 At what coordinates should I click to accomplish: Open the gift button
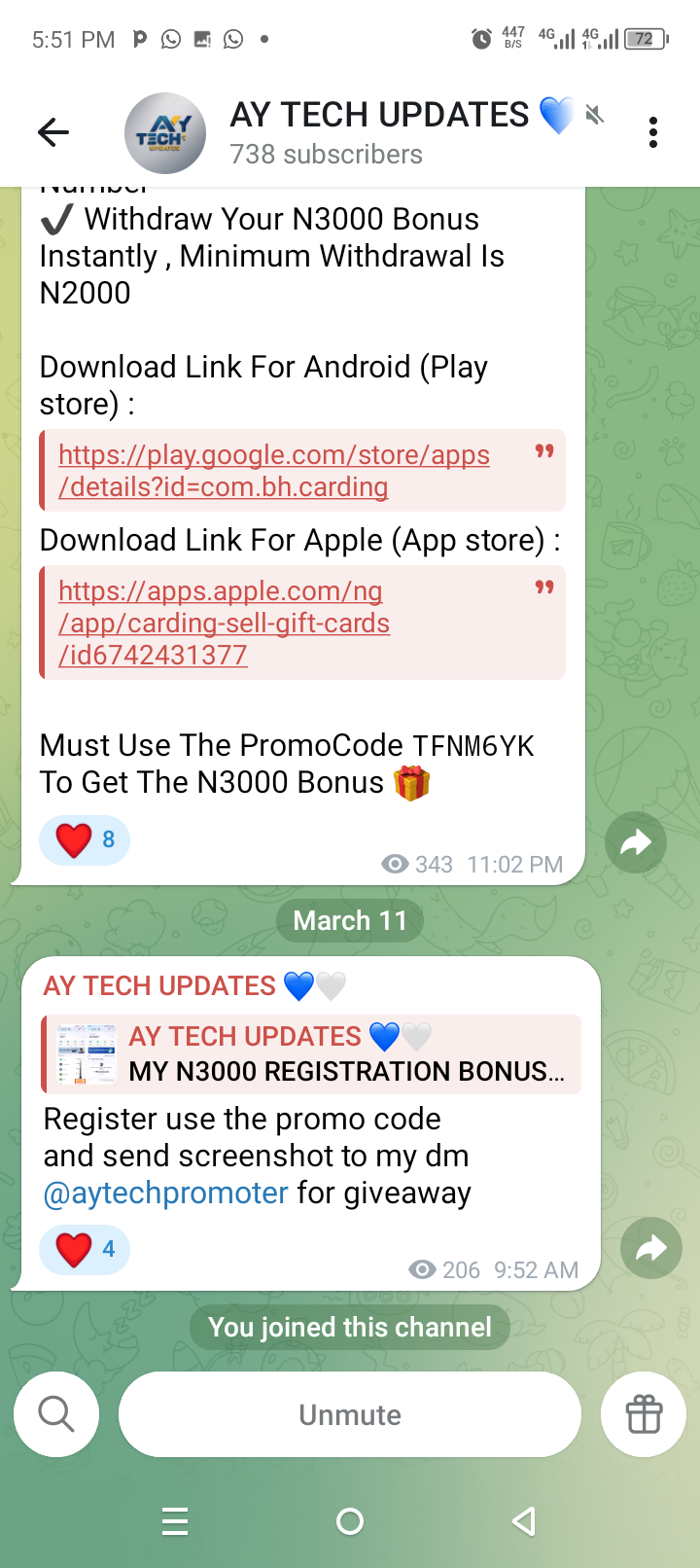pos(644,1414)
